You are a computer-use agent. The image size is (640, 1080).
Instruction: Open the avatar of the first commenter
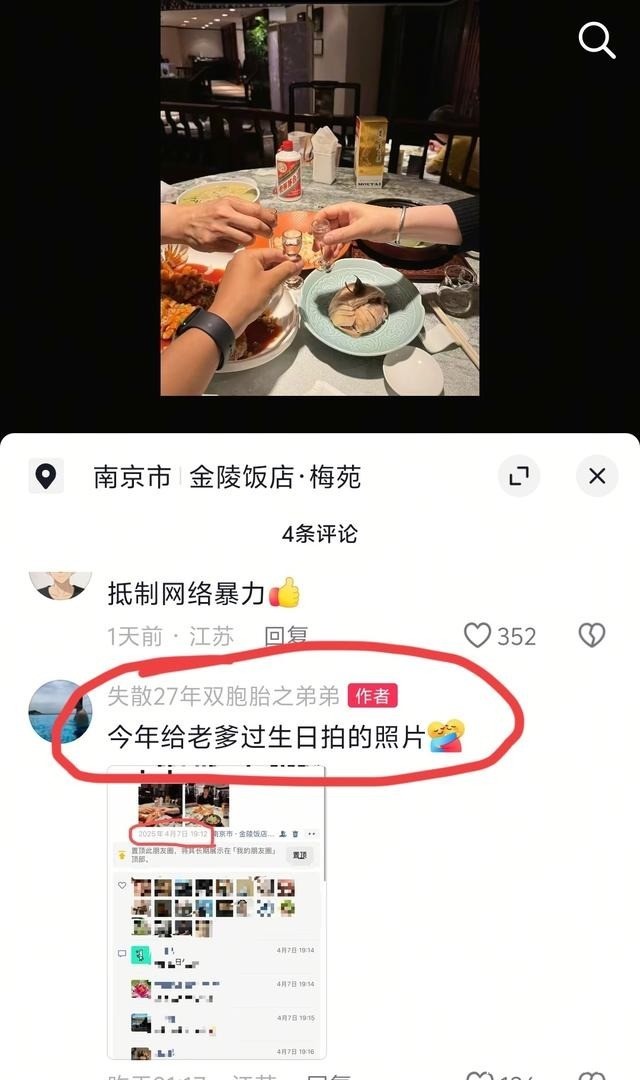pyautogui.click(x=60, y=584)
